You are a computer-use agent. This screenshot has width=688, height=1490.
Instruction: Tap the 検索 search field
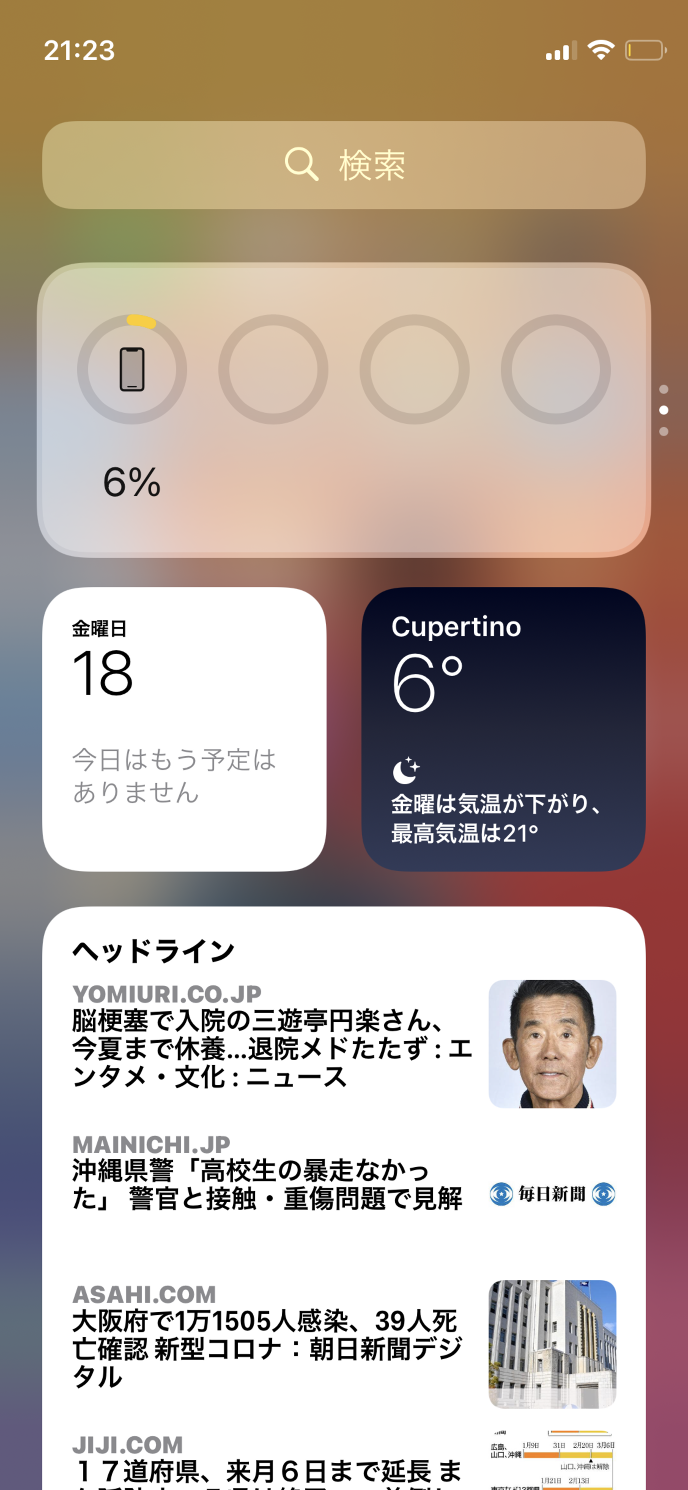click(x=344, y=165)
